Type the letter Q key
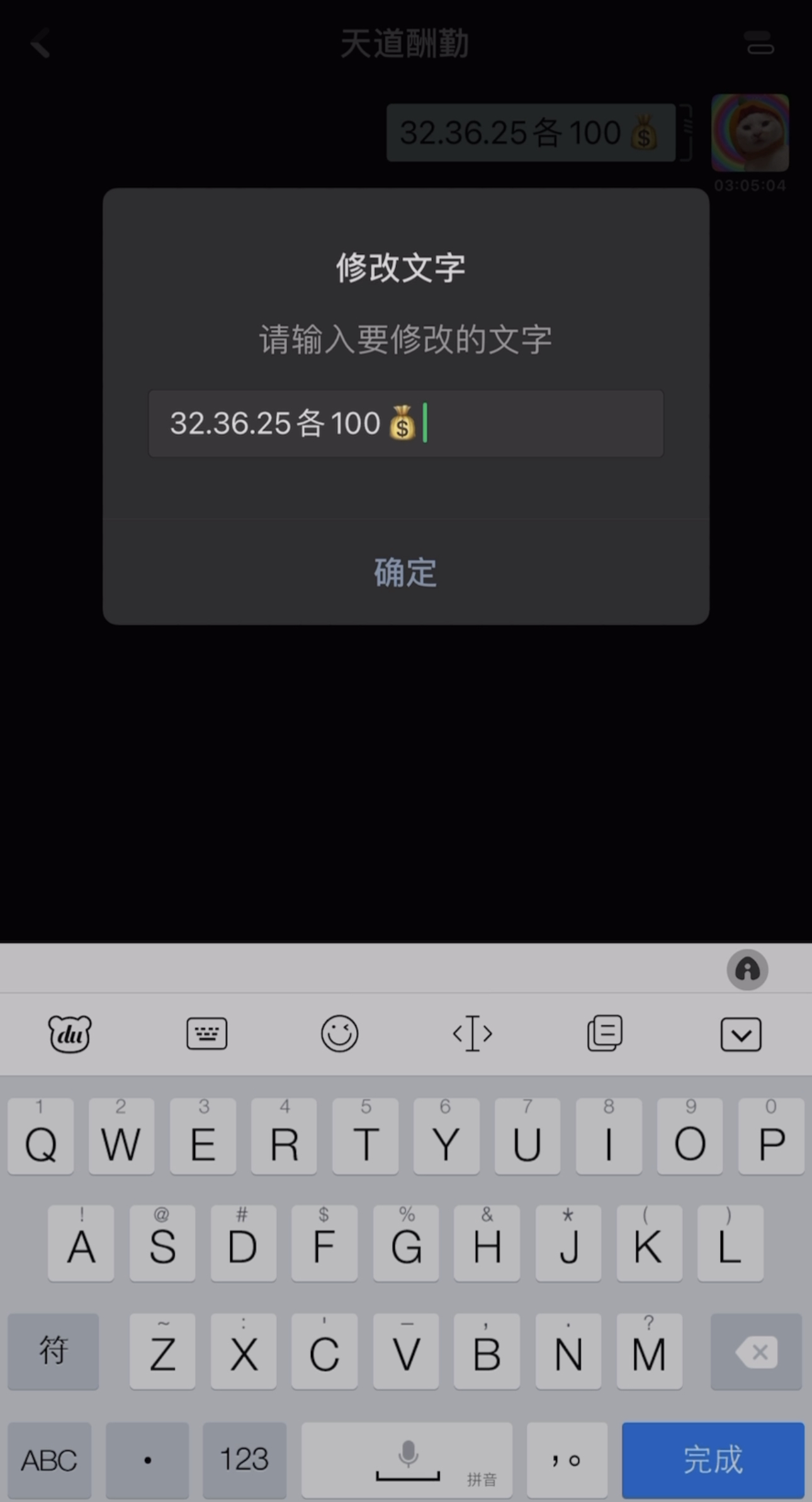Image resolution: width=812 pixels, height=1502 pixels. 41,1137
